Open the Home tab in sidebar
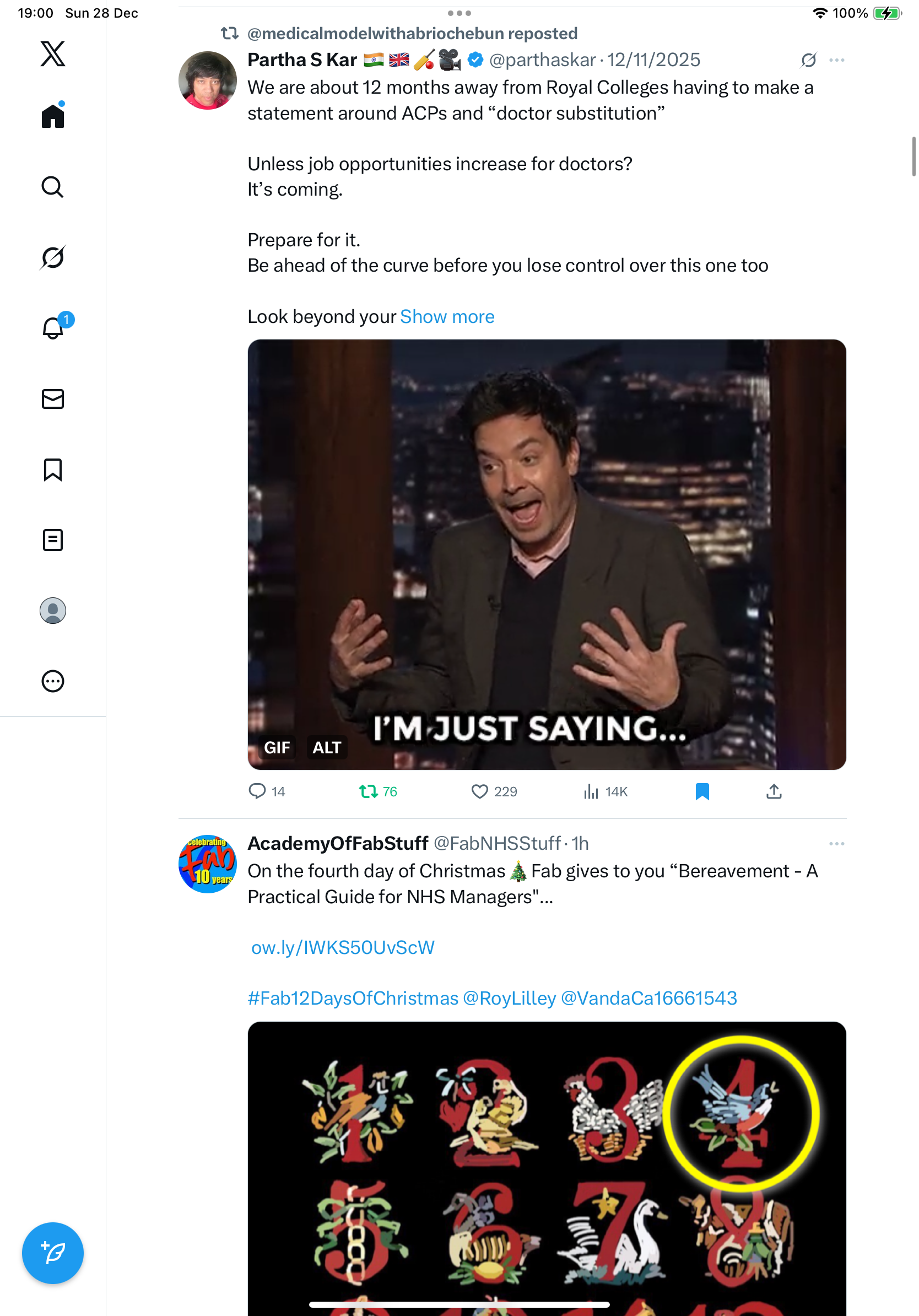Image resolution: width=919 pixels, height=1316 pixels. point(53,116)
